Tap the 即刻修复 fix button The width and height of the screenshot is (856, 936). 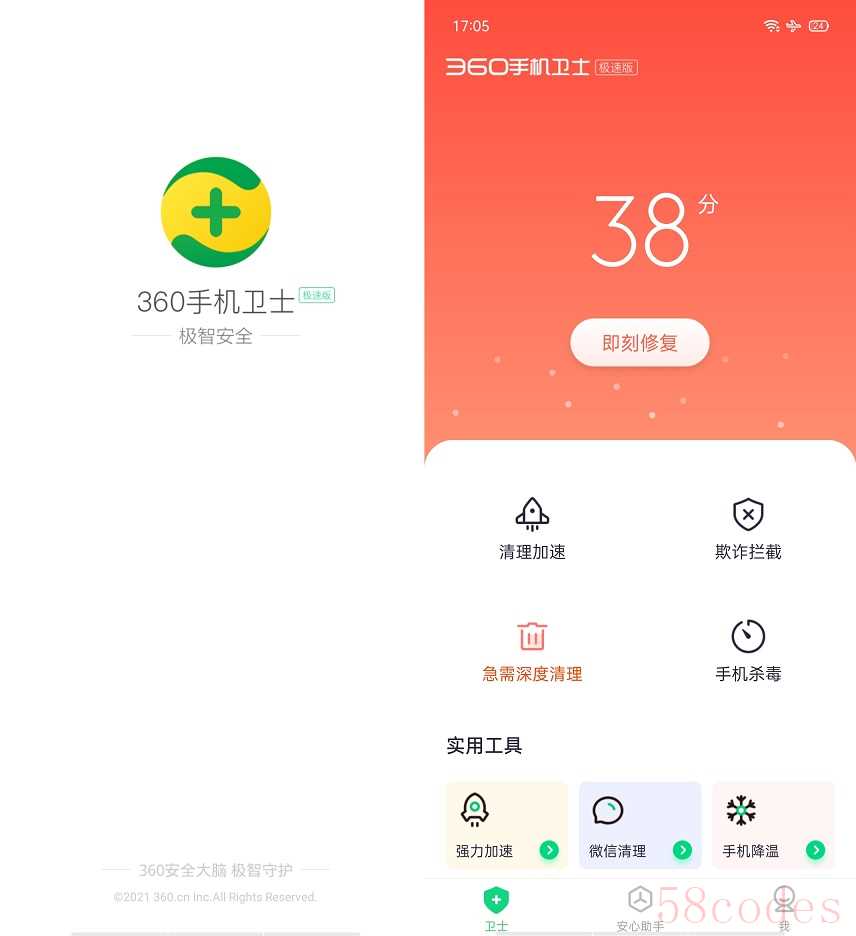point(640,343)
